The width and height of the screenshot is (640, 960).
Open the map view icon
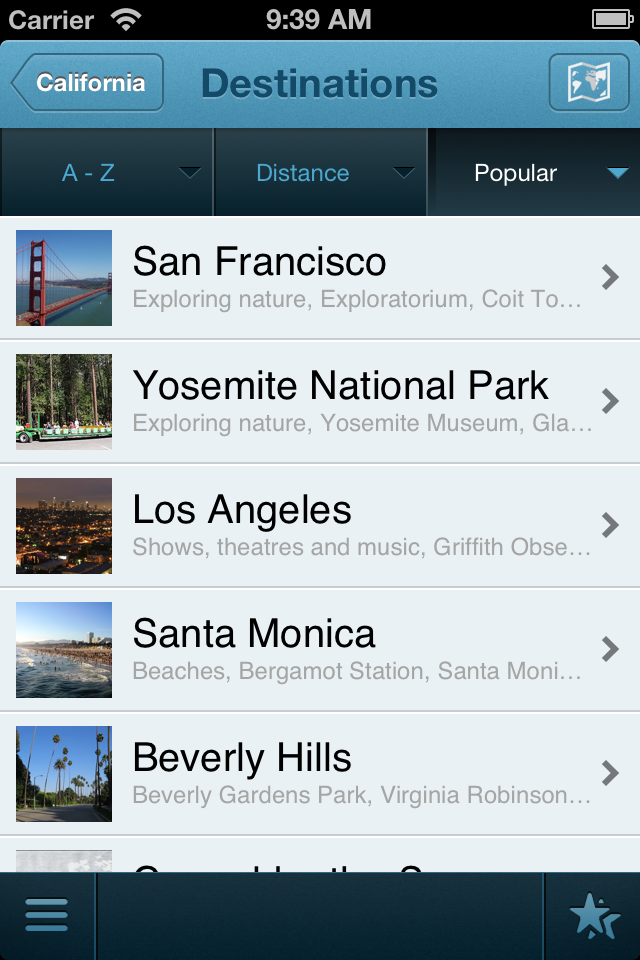coord(588,83)
